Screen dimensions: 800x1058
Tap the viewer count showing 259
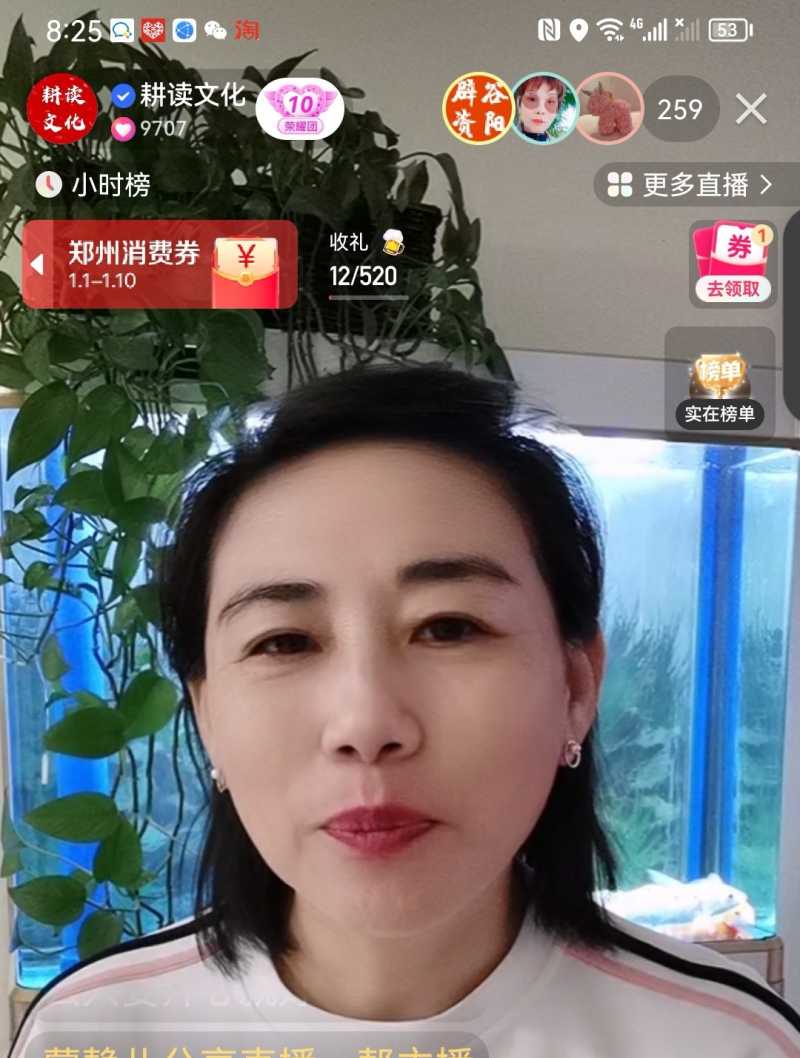(x=679, y=110)
